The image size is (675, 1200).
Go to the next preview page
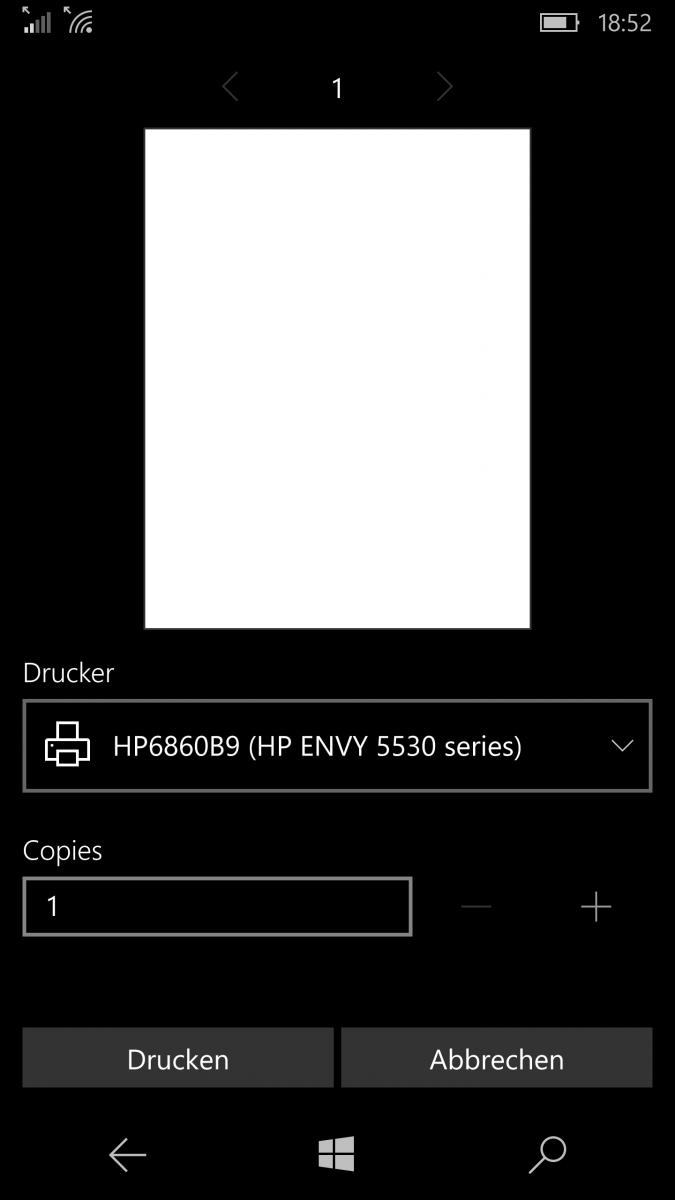(445, 88)
